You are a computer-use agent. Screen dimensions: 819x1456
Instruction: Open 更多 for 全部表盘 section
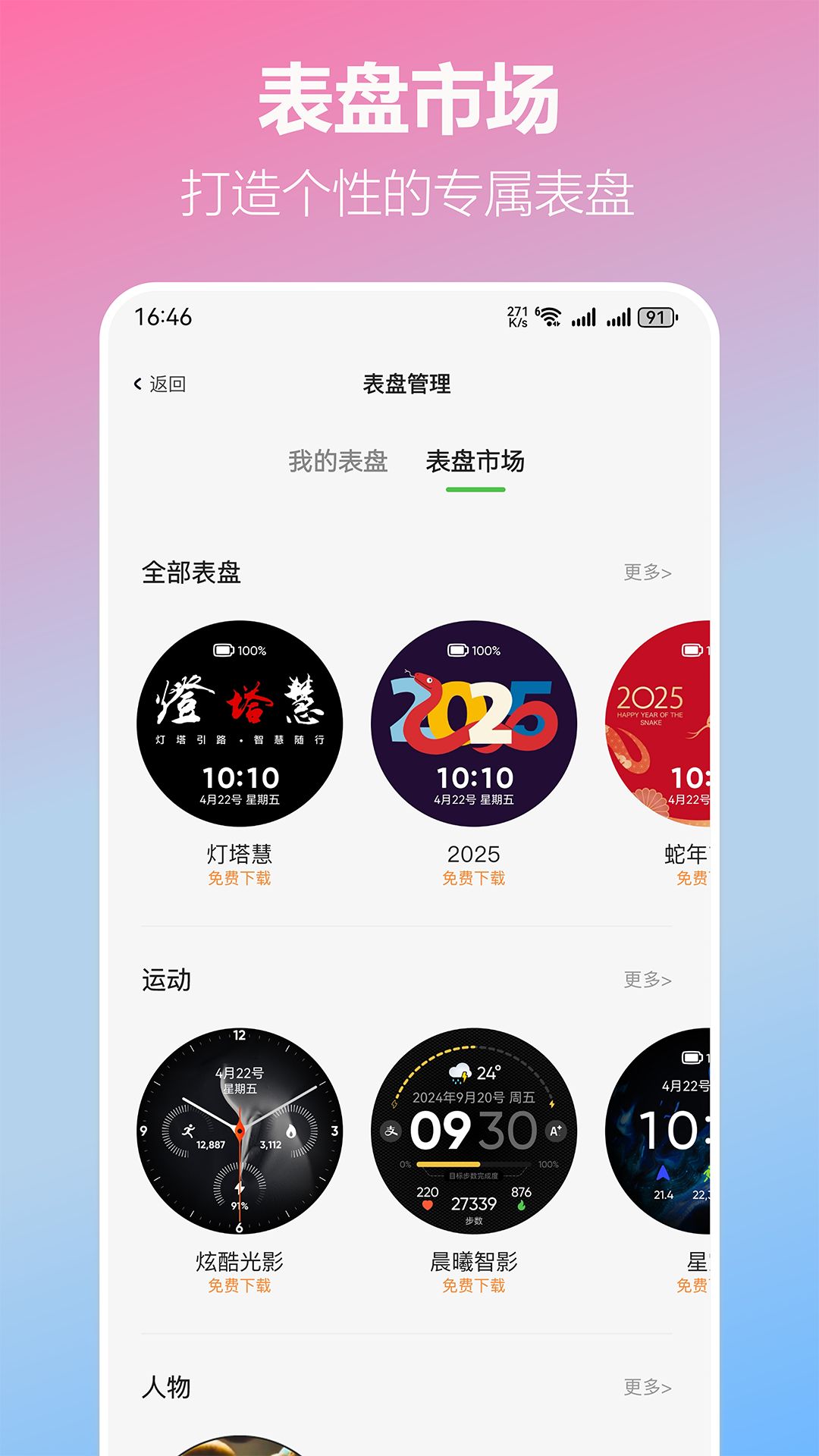click(x=646, y=573)
